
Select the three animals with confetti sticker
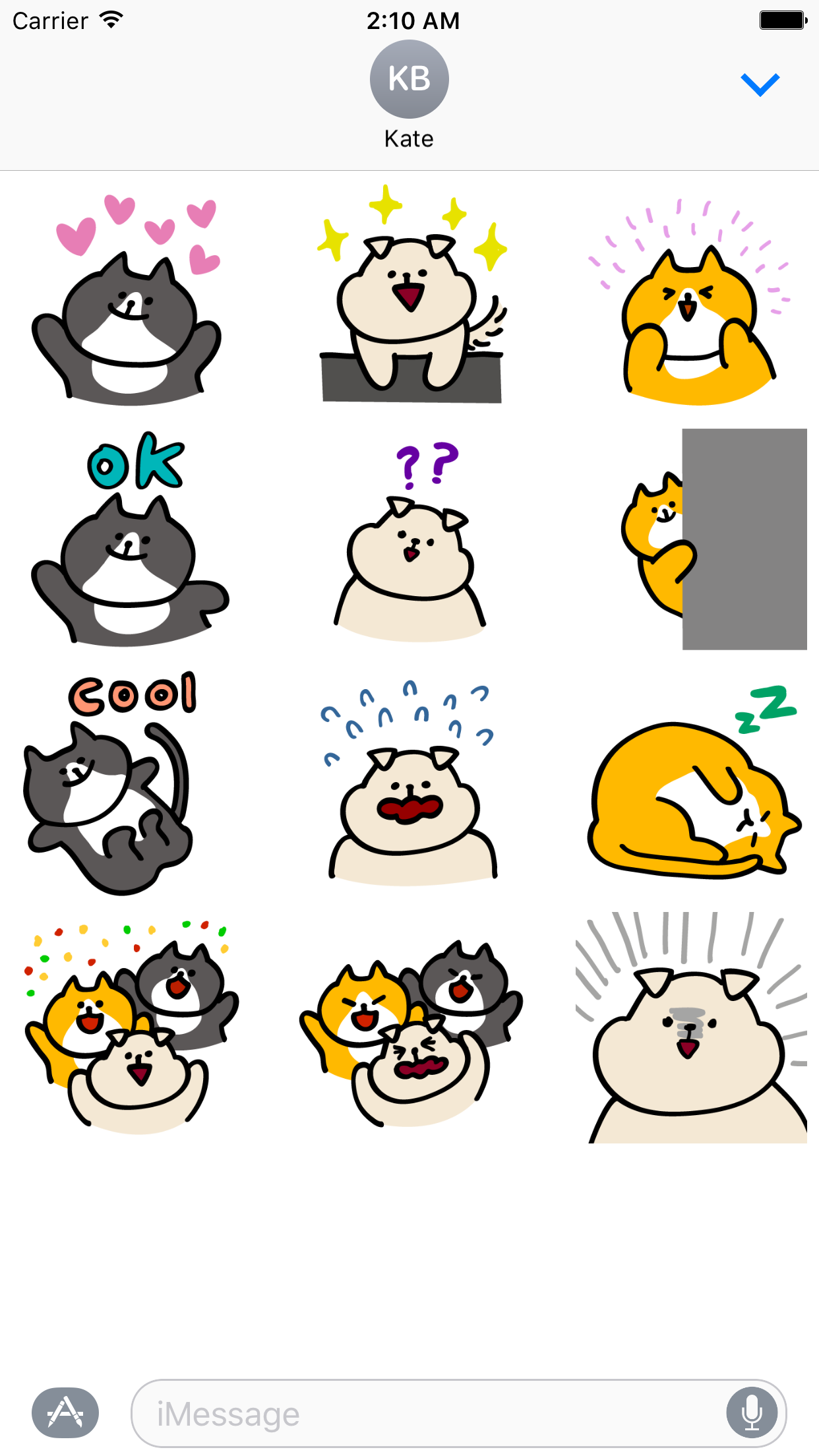(131, 1027)
